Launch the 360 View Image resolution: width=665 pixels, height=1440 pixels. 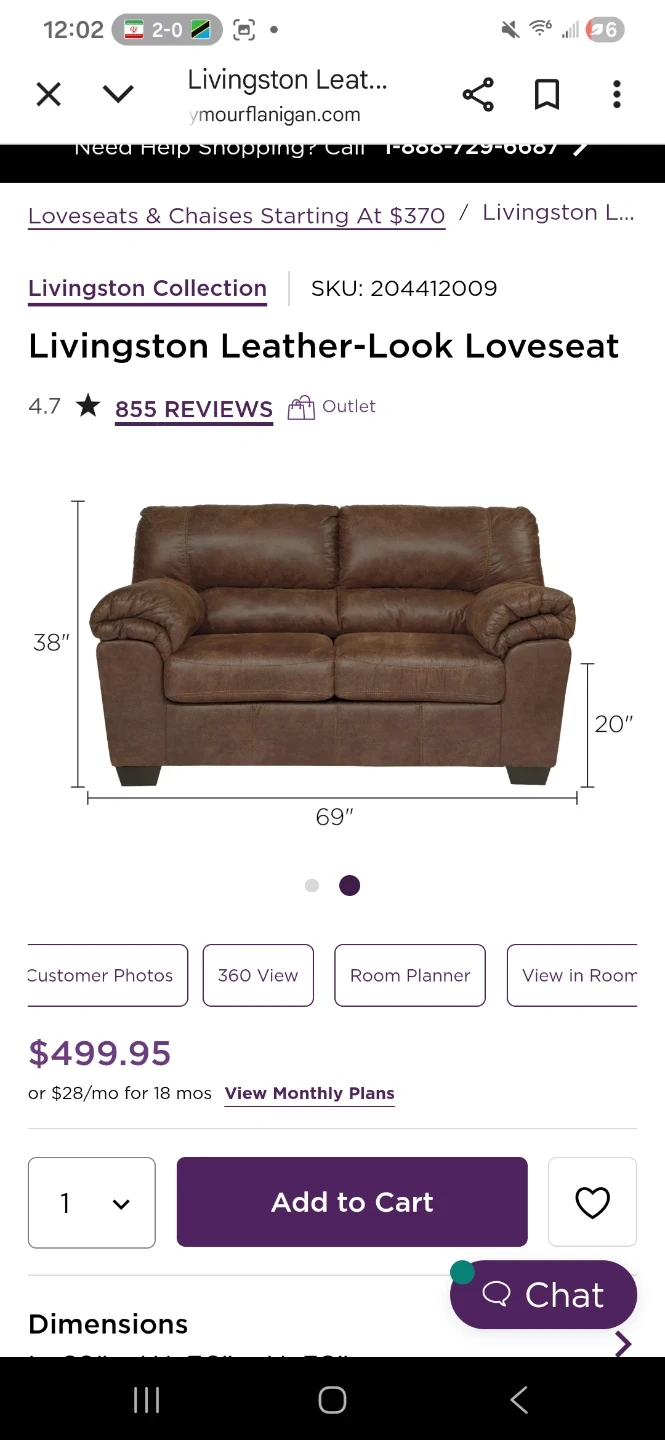click(258, 975)
